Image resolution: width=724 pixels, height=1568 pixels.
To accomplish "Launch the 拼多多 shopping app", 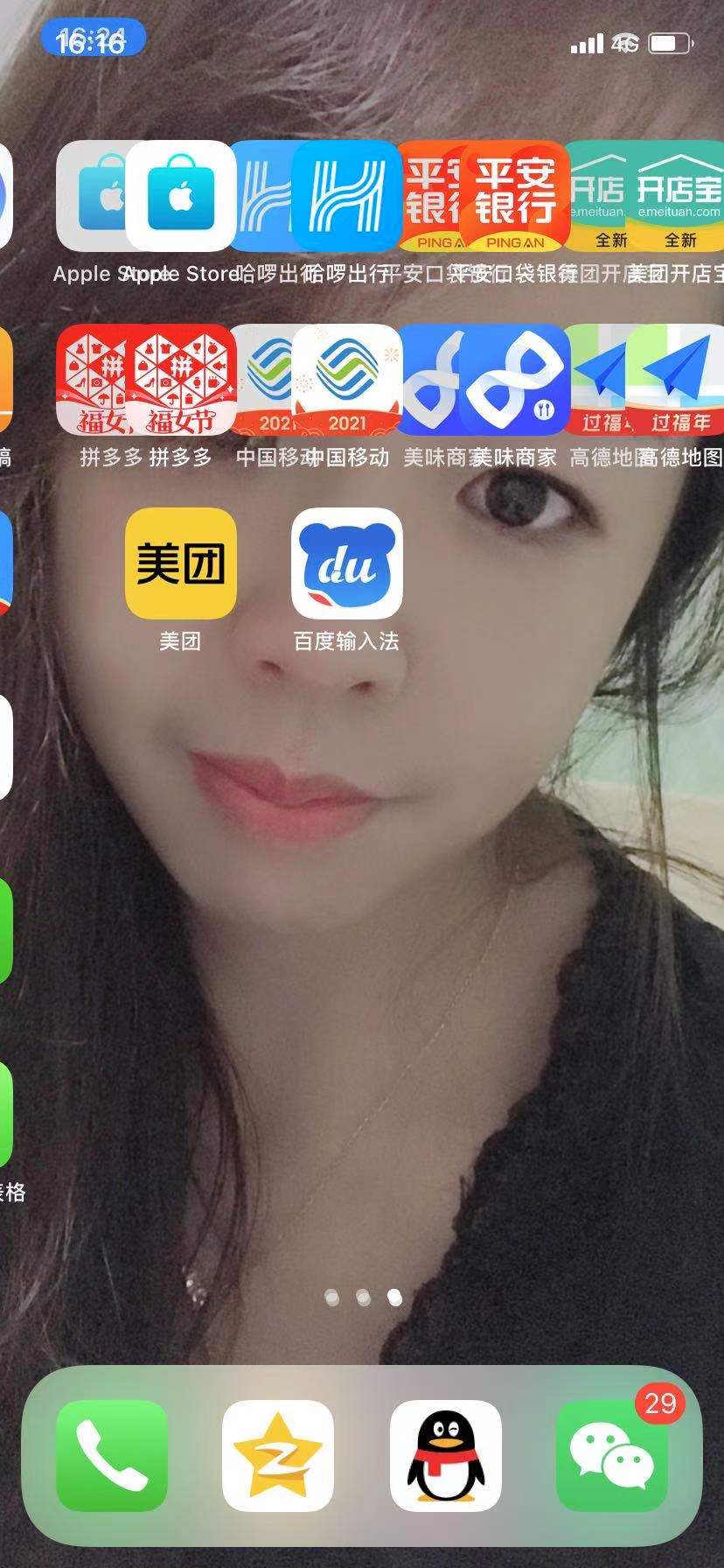I will [x=181, y=380].
